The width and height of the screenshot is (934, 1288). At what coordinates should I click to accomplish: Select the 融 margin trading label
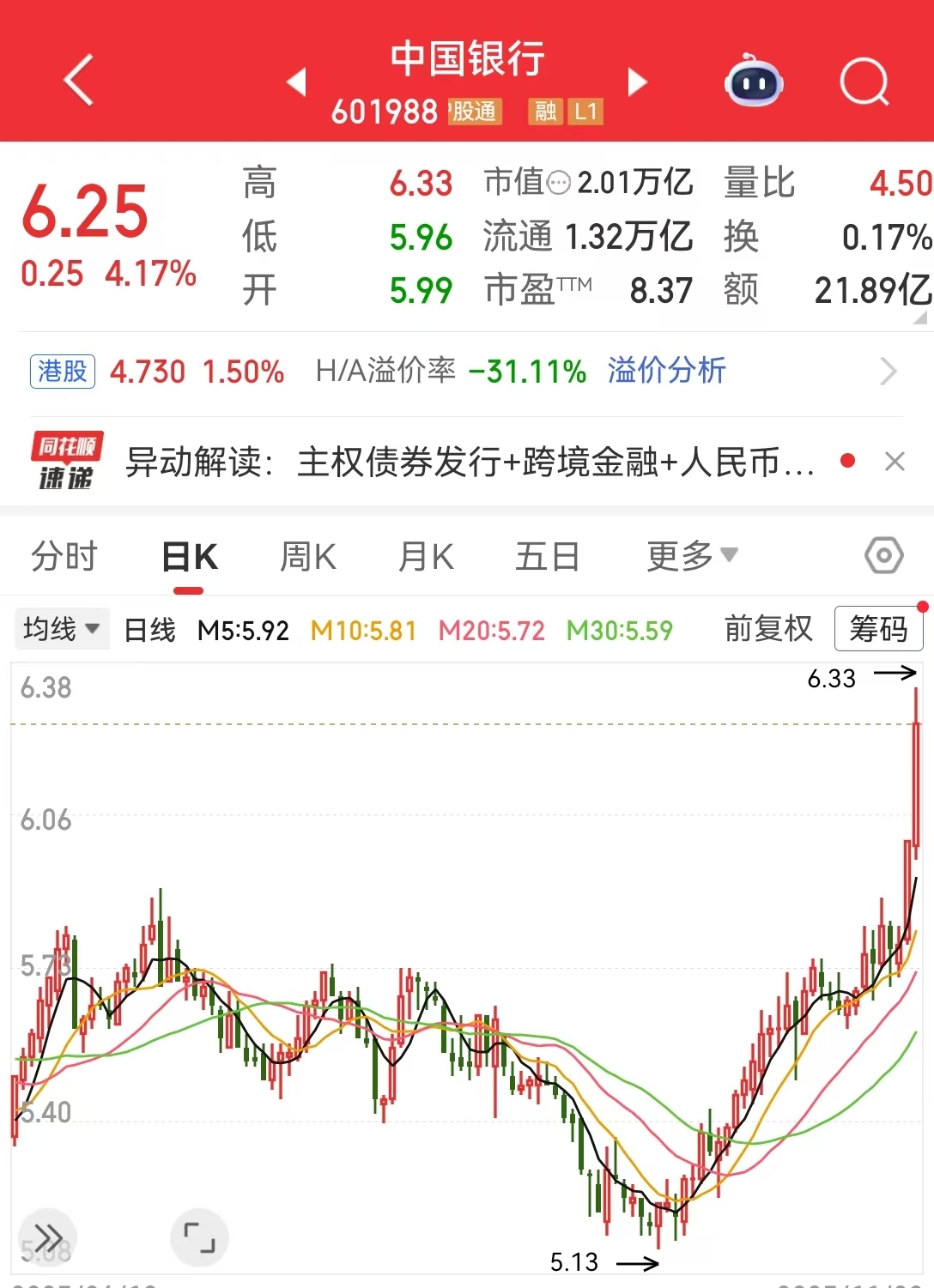point(547,112)
